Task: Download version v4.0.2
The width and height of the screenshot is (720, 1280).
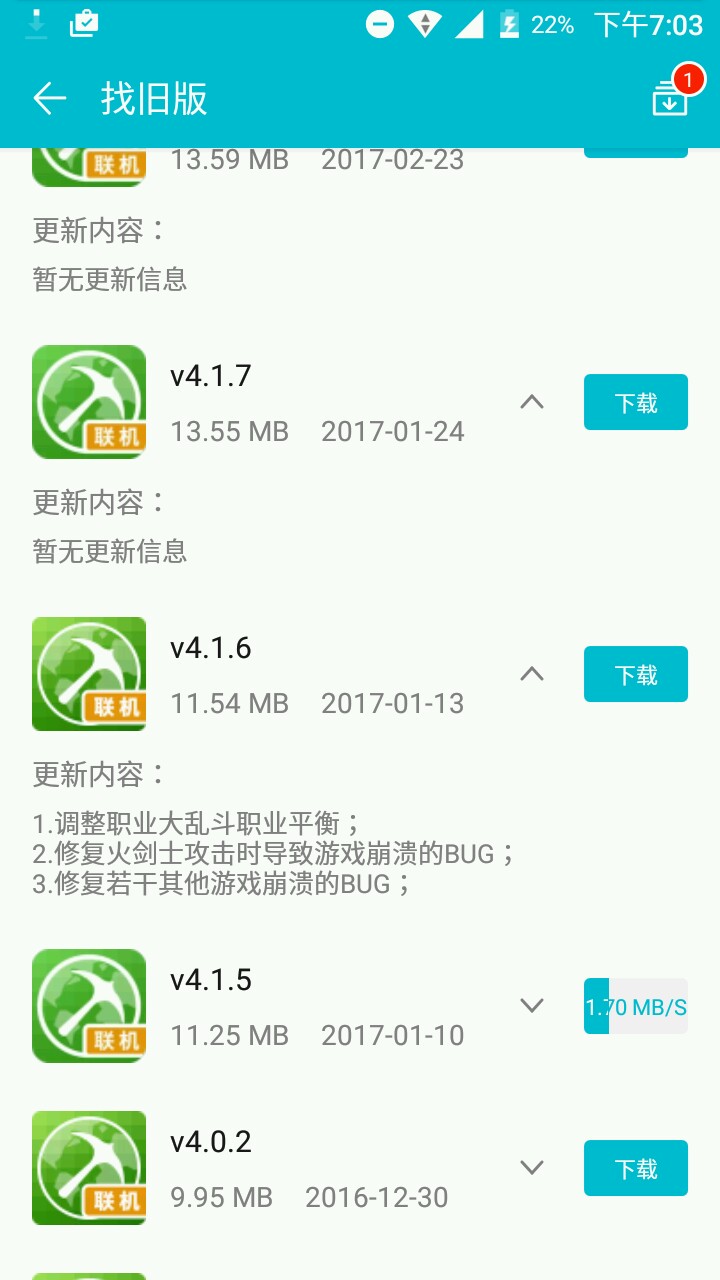Action: (x=635, y=1168)
